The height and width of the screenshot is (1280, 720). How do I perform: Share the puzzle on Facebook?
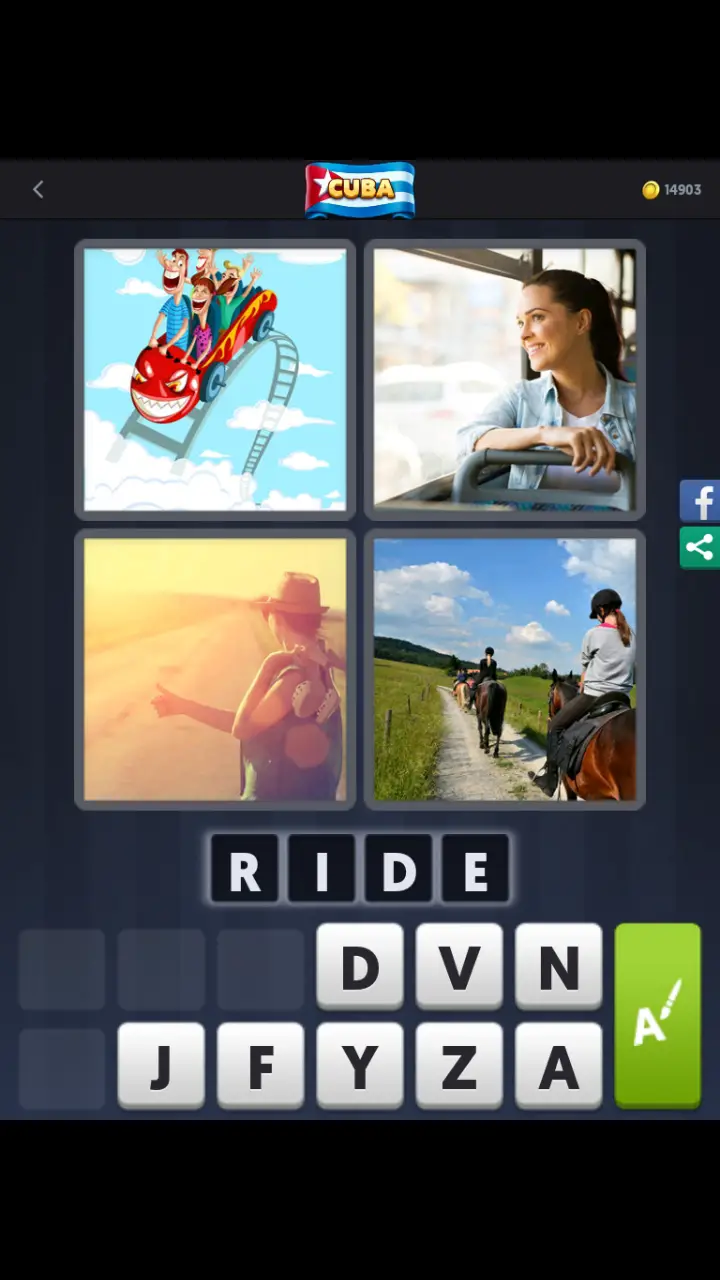[x=700, y=500]
